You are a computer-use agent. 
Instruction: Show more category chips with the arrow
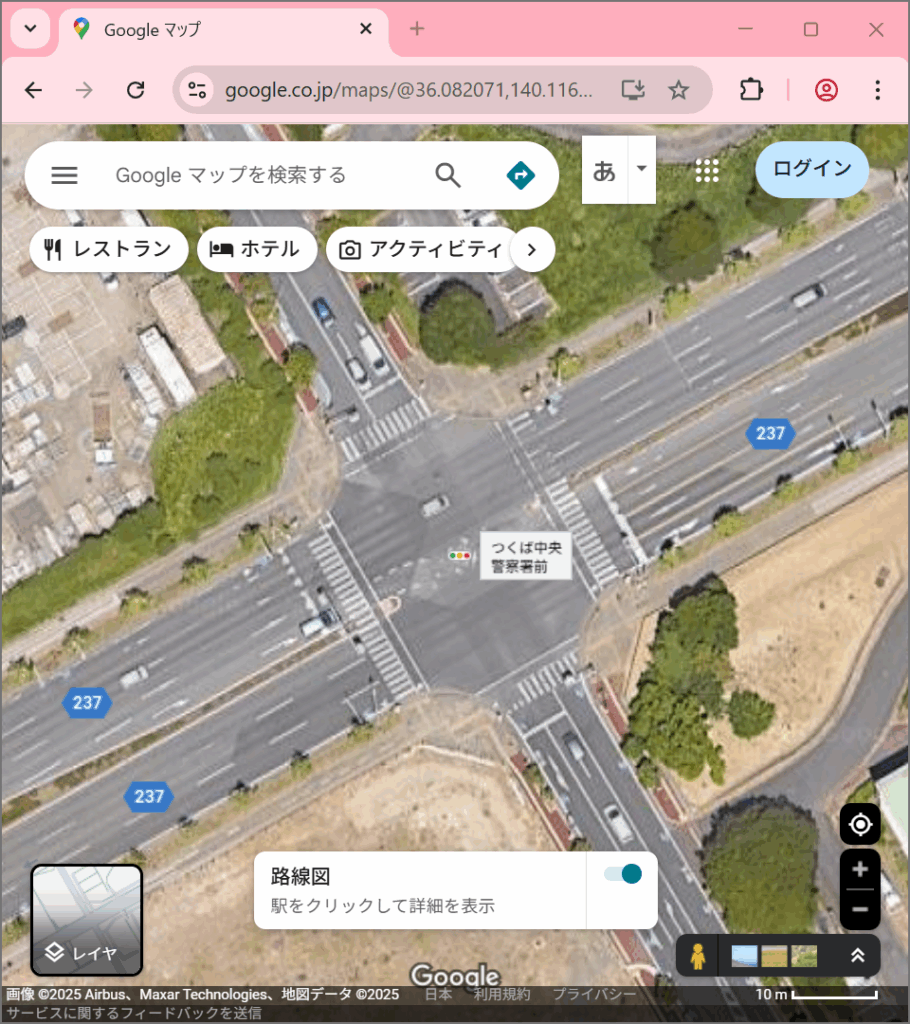click(532, 249)
